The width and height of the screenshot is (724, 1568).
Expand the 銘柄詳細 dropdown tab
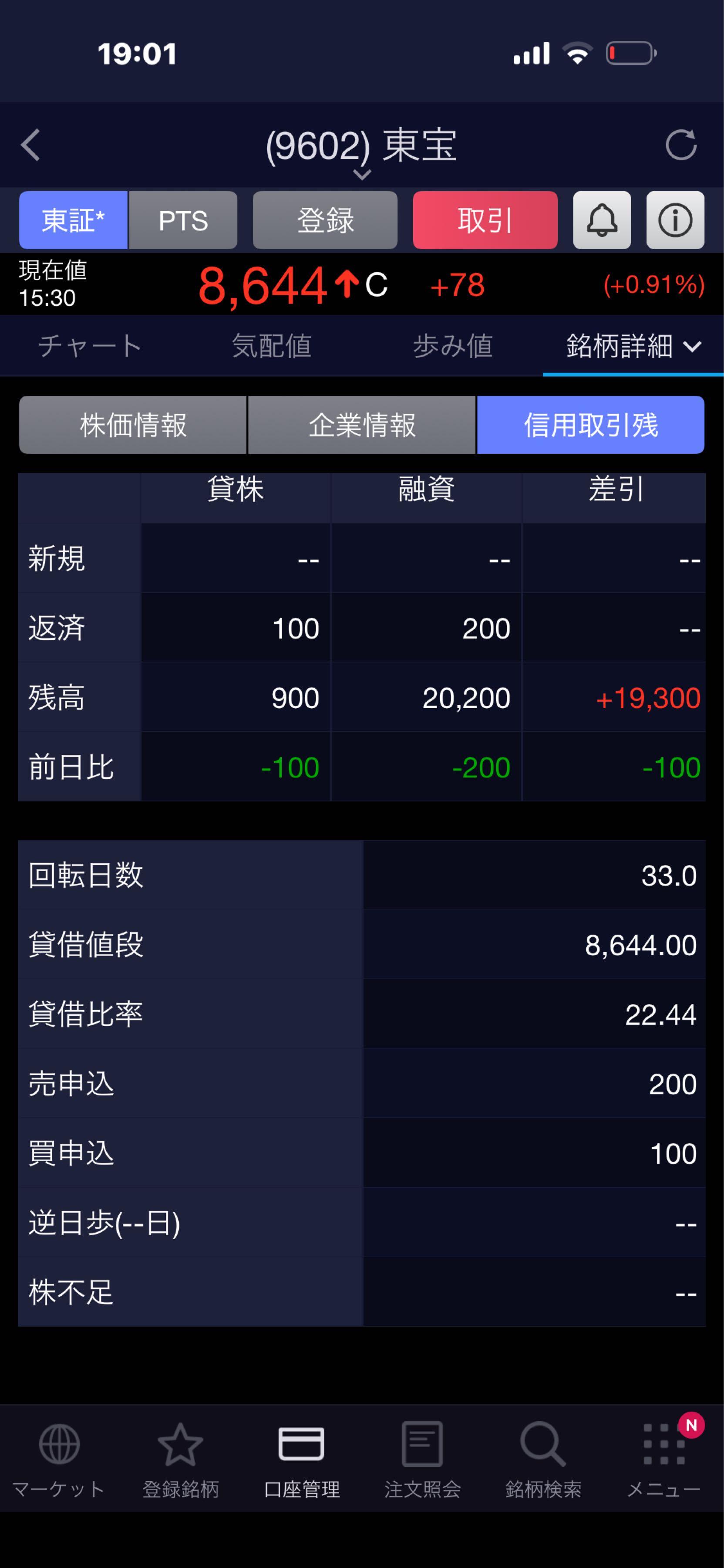click(633, 346)
